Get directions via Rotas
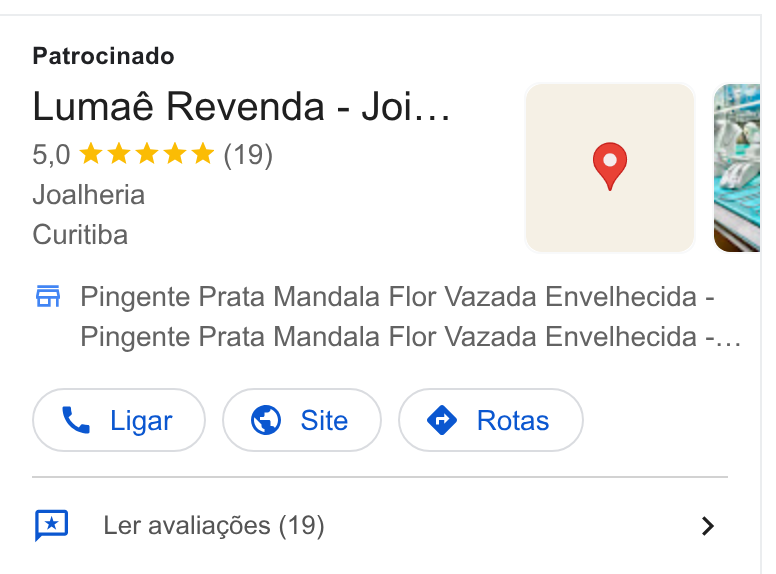This screenshot has height=574, width=776. pos(491,420)
